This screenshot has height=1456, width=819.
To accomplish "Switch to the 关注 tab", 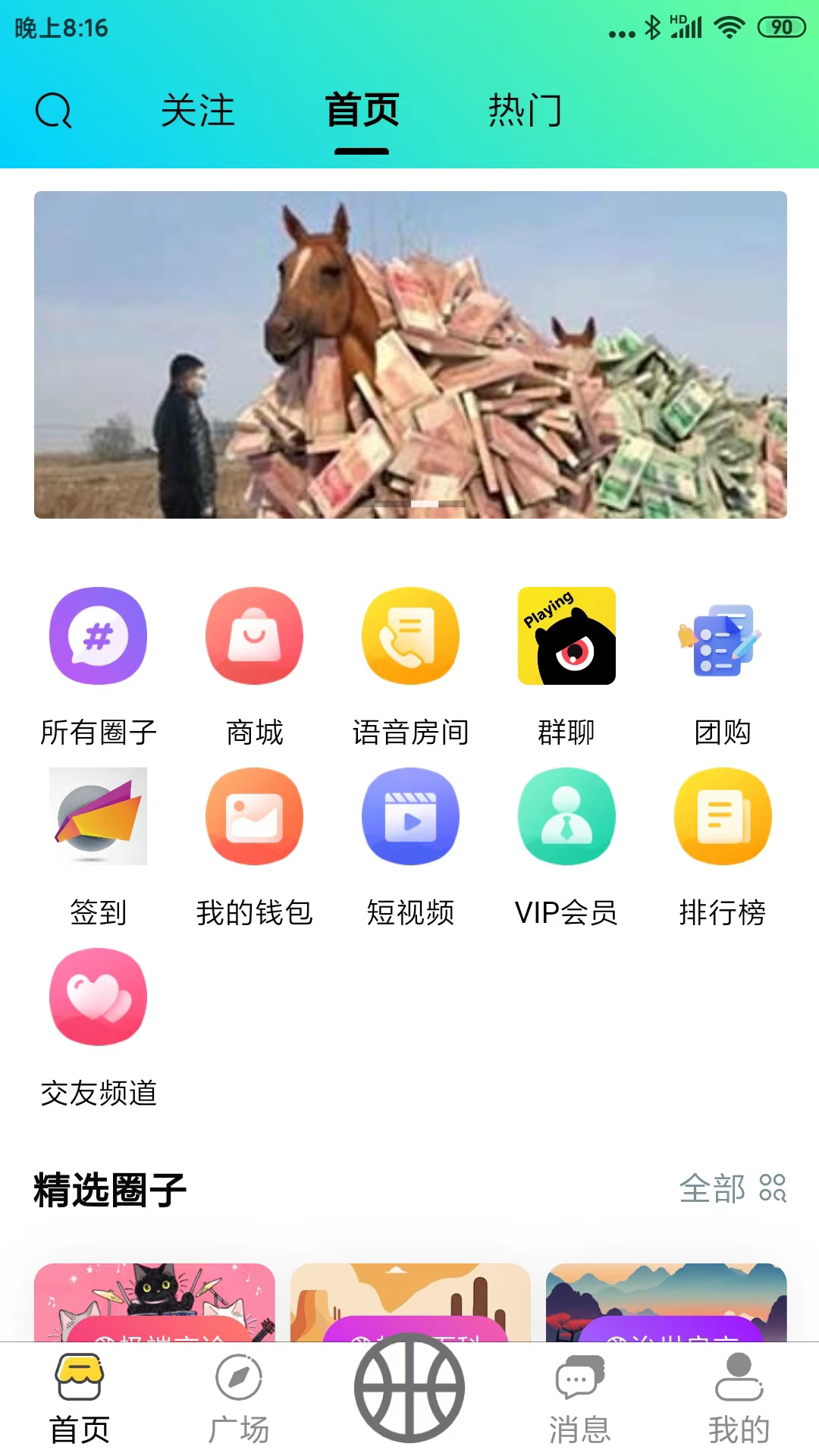I will (198, 111).
